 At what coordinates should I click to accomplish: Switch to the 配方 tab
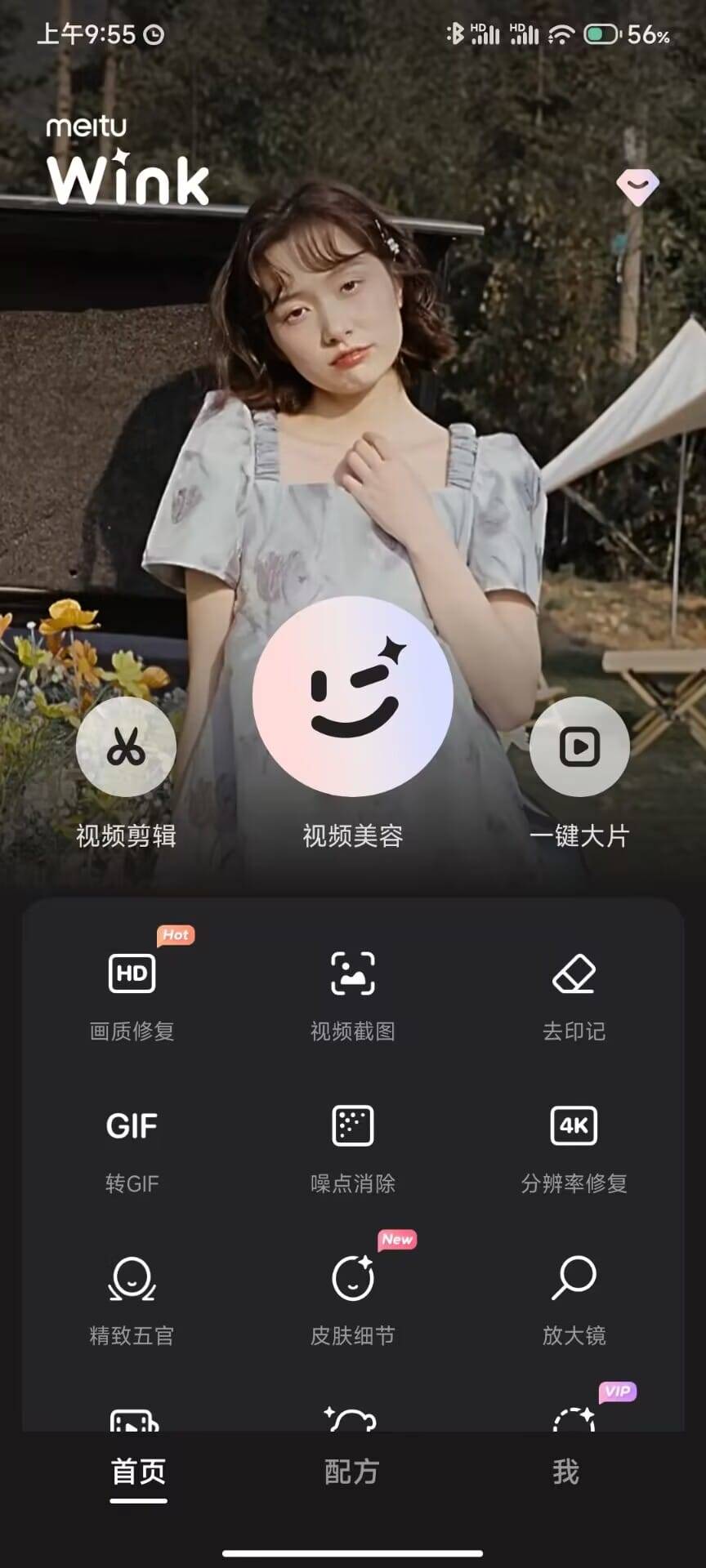click(x=351, y=1472)
